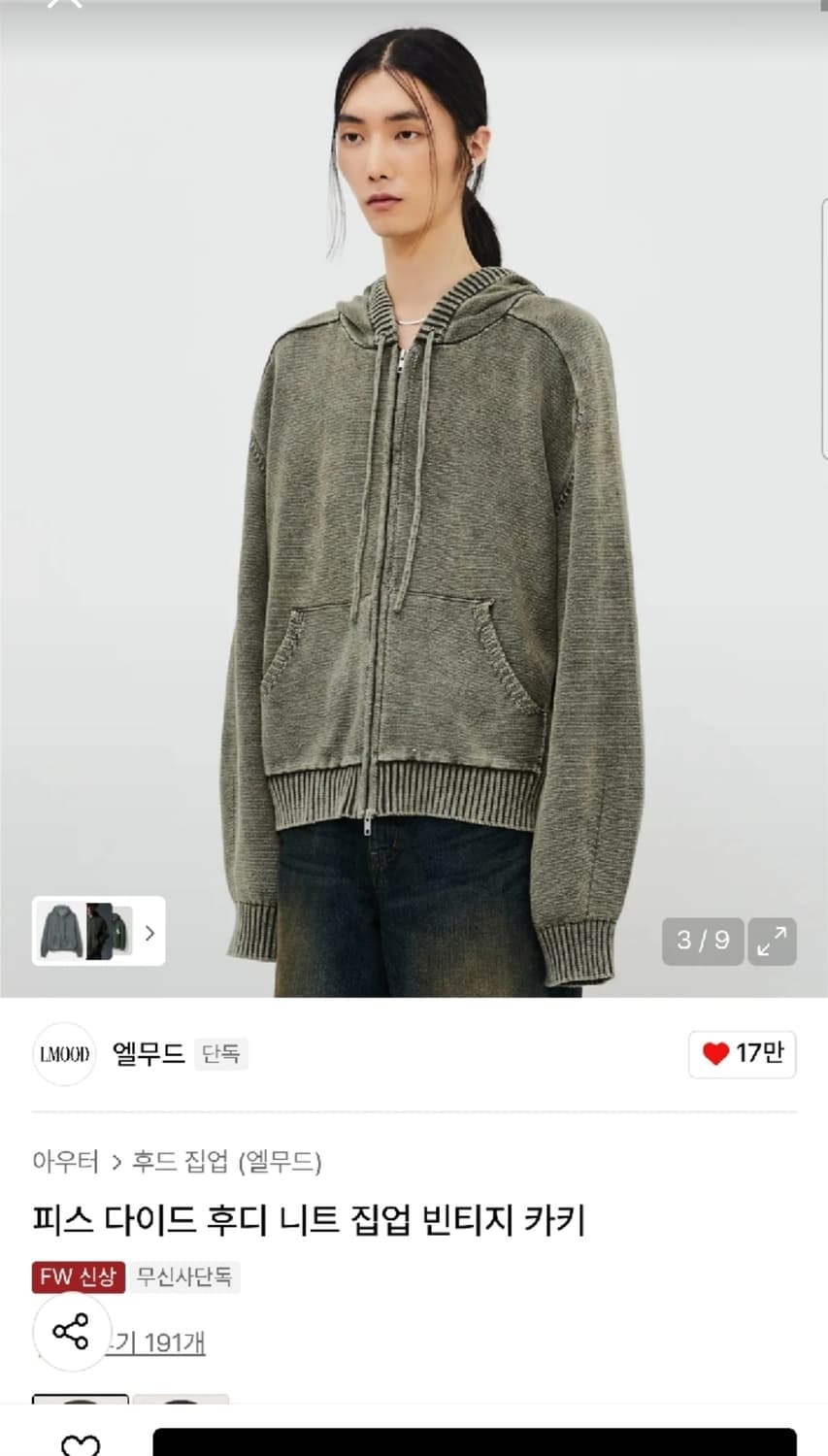828x1456 pixels.
Task: Expand product photo to fullscreen with arrows icon
Action: pos(772,942)
